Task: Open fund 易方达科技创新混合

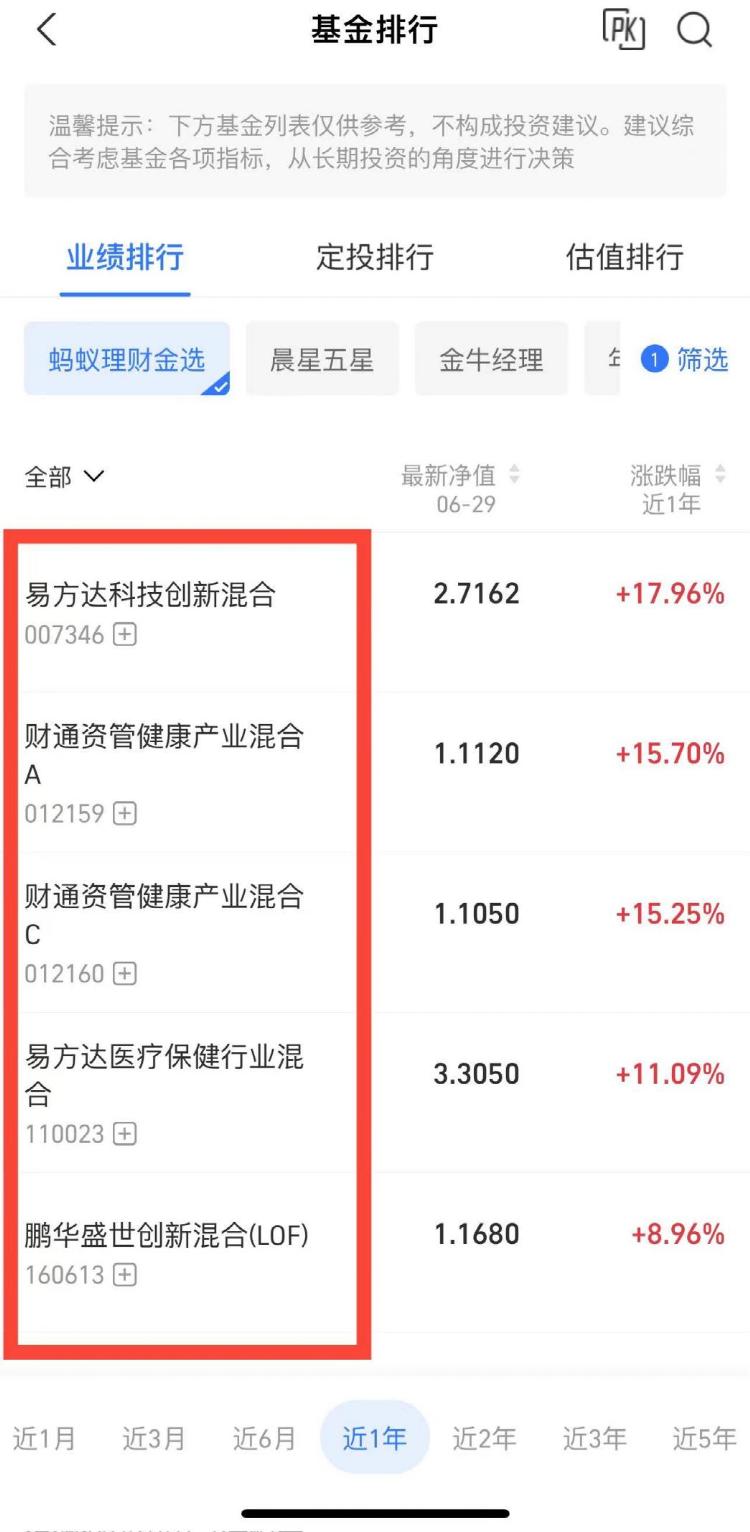Action: [150, 595]
